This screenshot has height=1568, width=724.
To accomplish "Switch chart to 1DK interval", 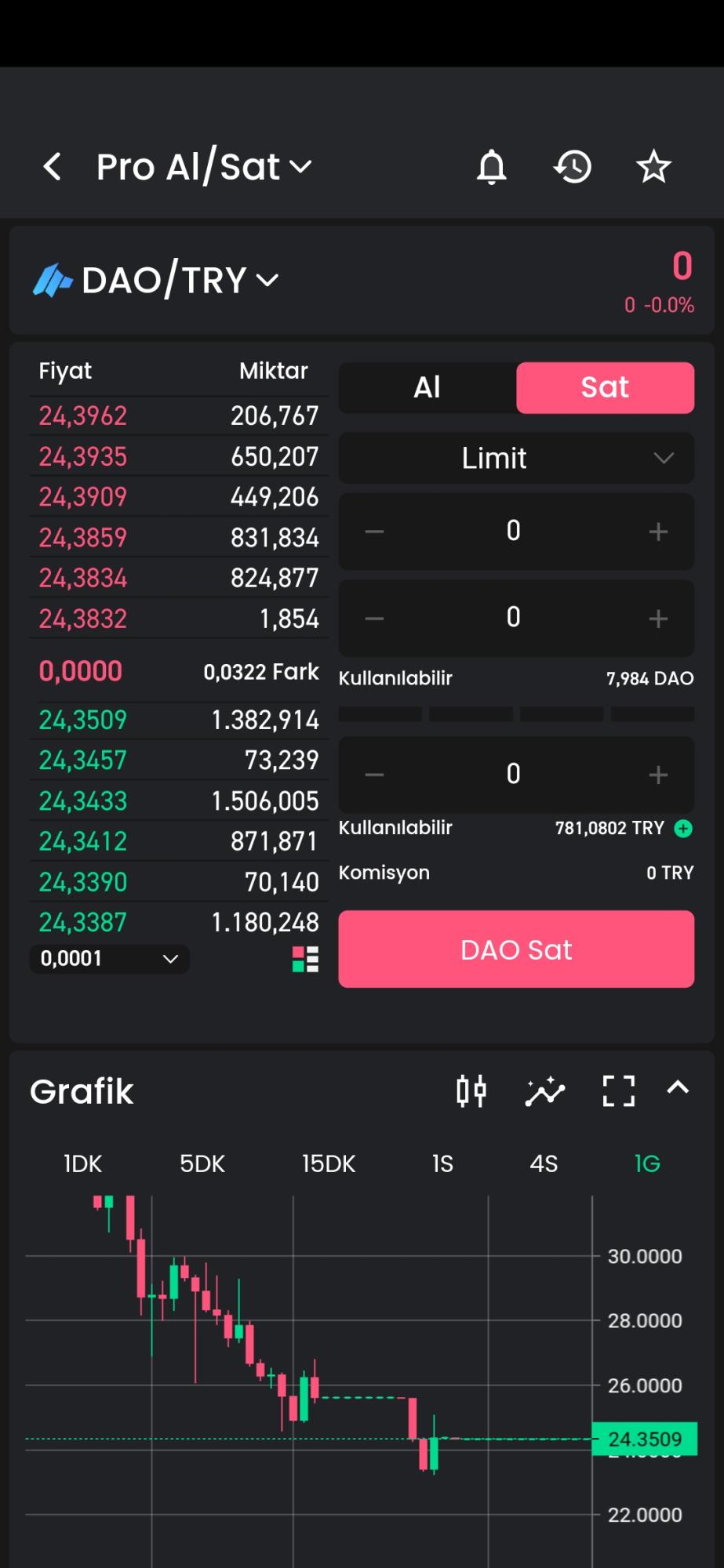I will pos(82,1163).
